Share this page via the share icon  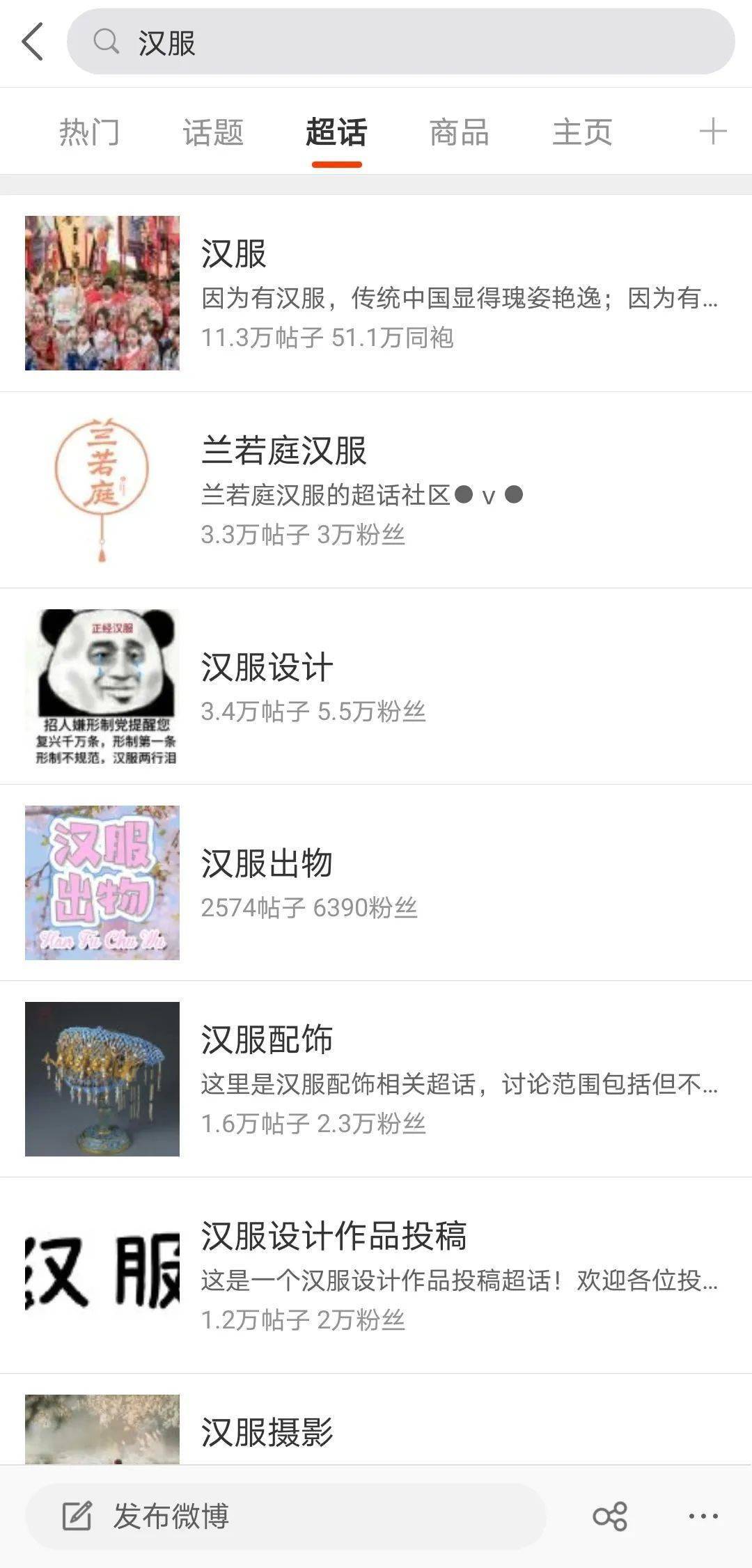(610, 1516)
